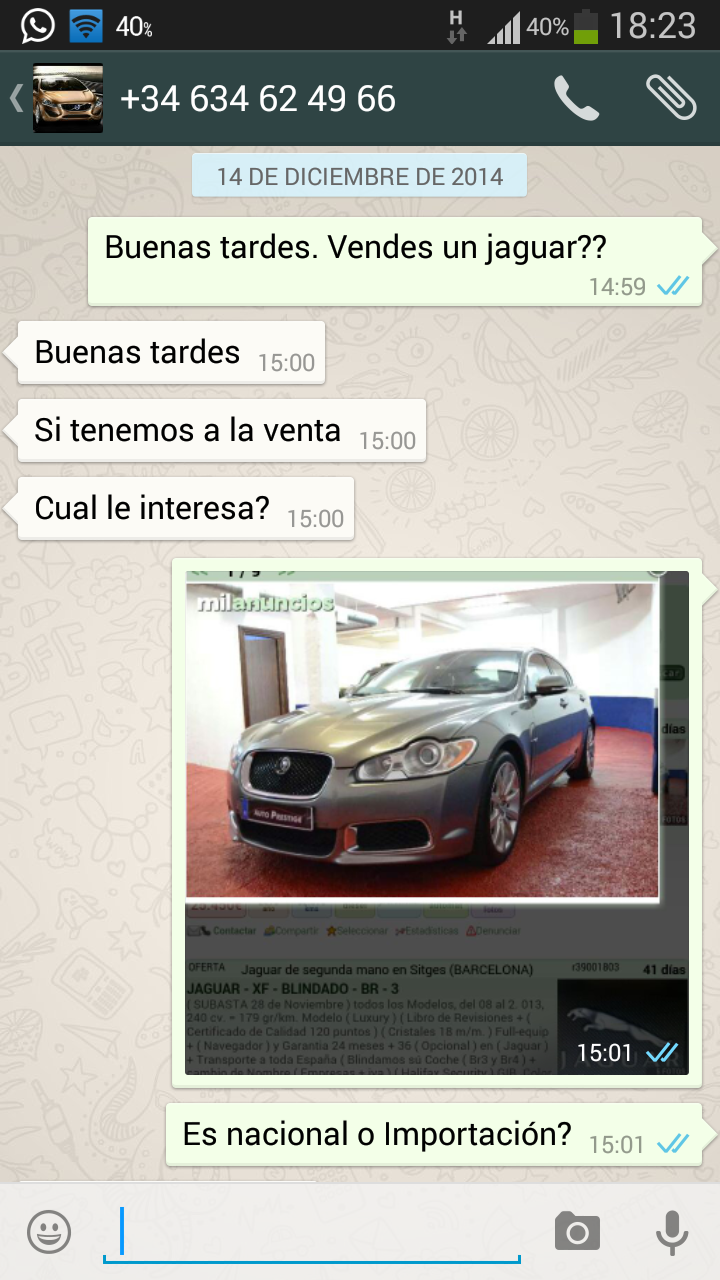The width and height of the screenshot is (720, 1280).
Task: Open the emoji picker
Action: pyautogui.click(x=49, y=1231)
